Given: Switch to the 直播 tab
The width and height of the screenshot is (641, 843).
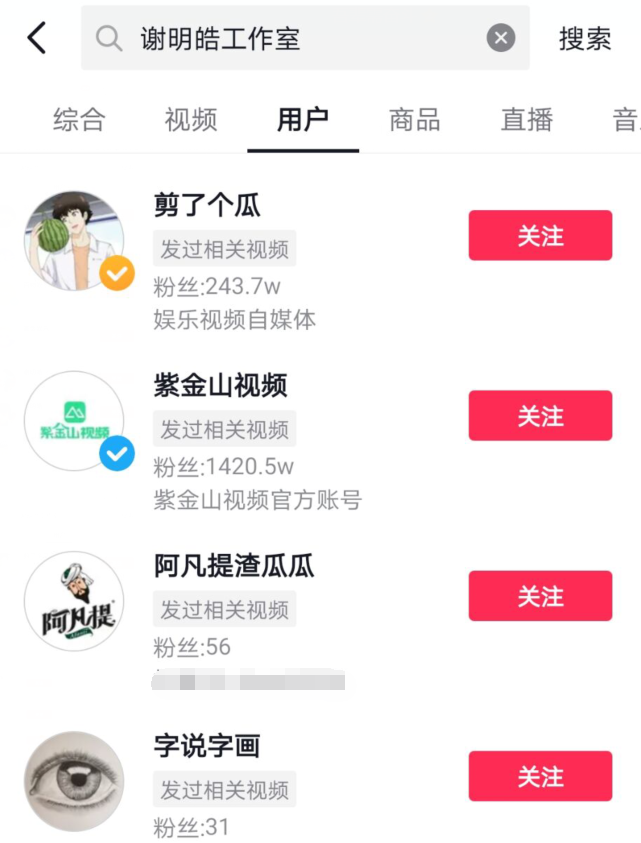Looking at the screenshot, I should point(527,121).
